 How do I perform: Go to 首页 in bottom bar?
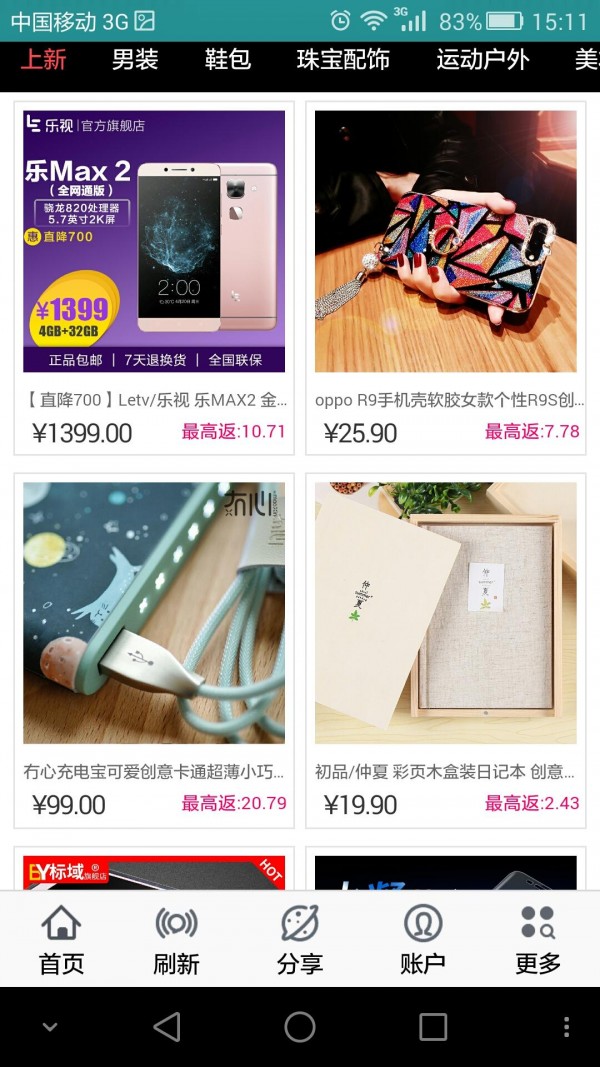pos(61,939)
